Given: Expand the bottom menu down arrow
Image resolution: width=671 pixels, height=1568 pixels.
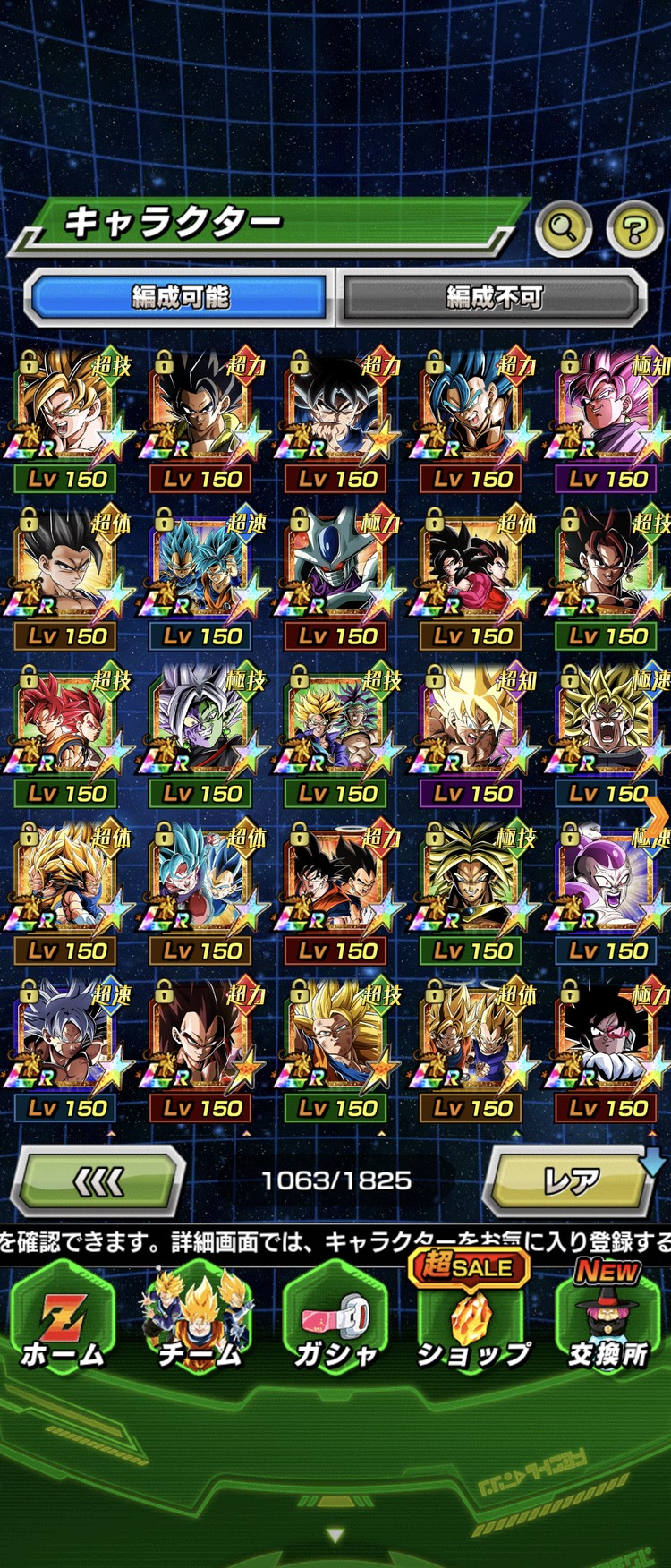Looking at the screenshot, I should 335,1536.
